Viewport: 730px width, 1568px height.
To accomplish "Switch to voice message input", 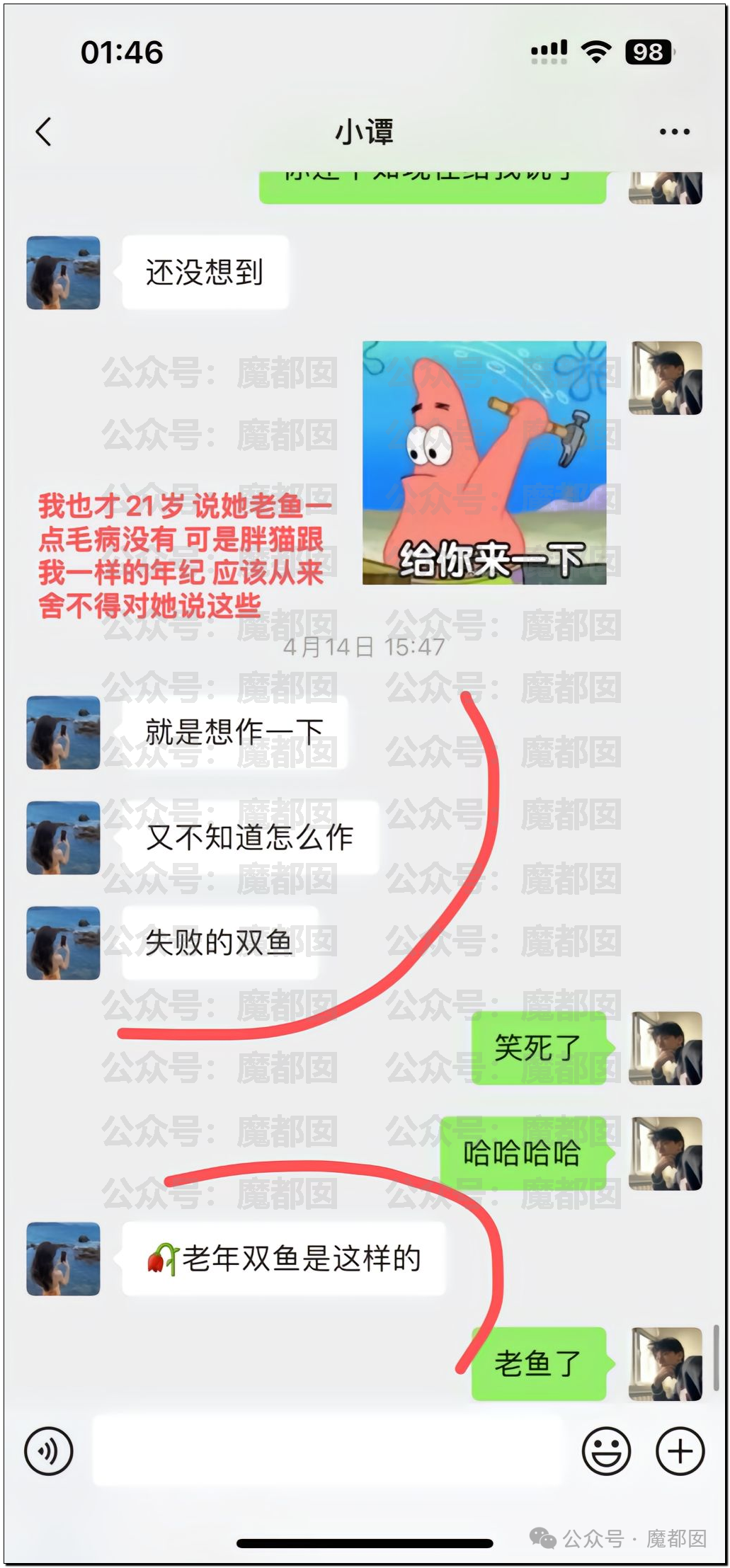I will 49,1450.
